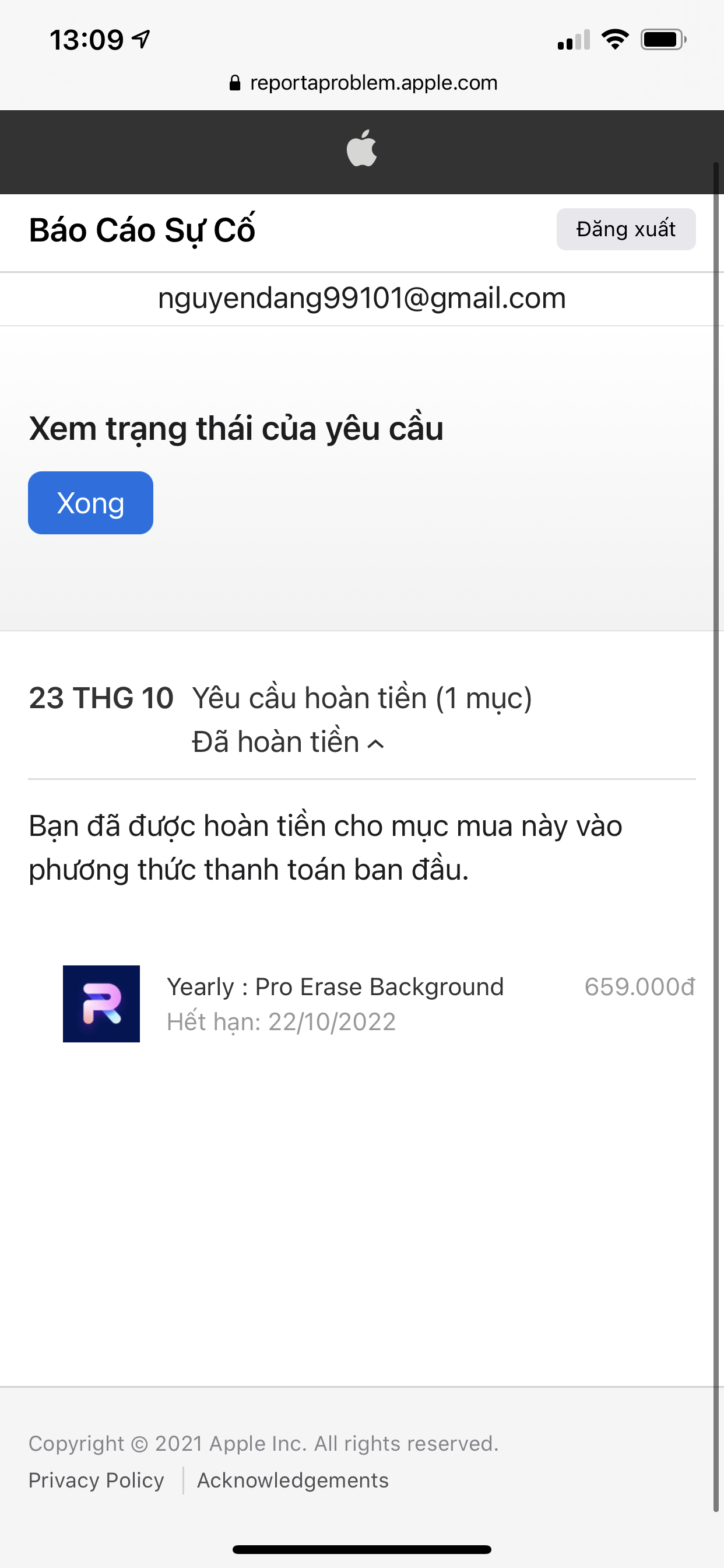
Task: Tap the blue Xong button
Action: click(x=91, y=503)
